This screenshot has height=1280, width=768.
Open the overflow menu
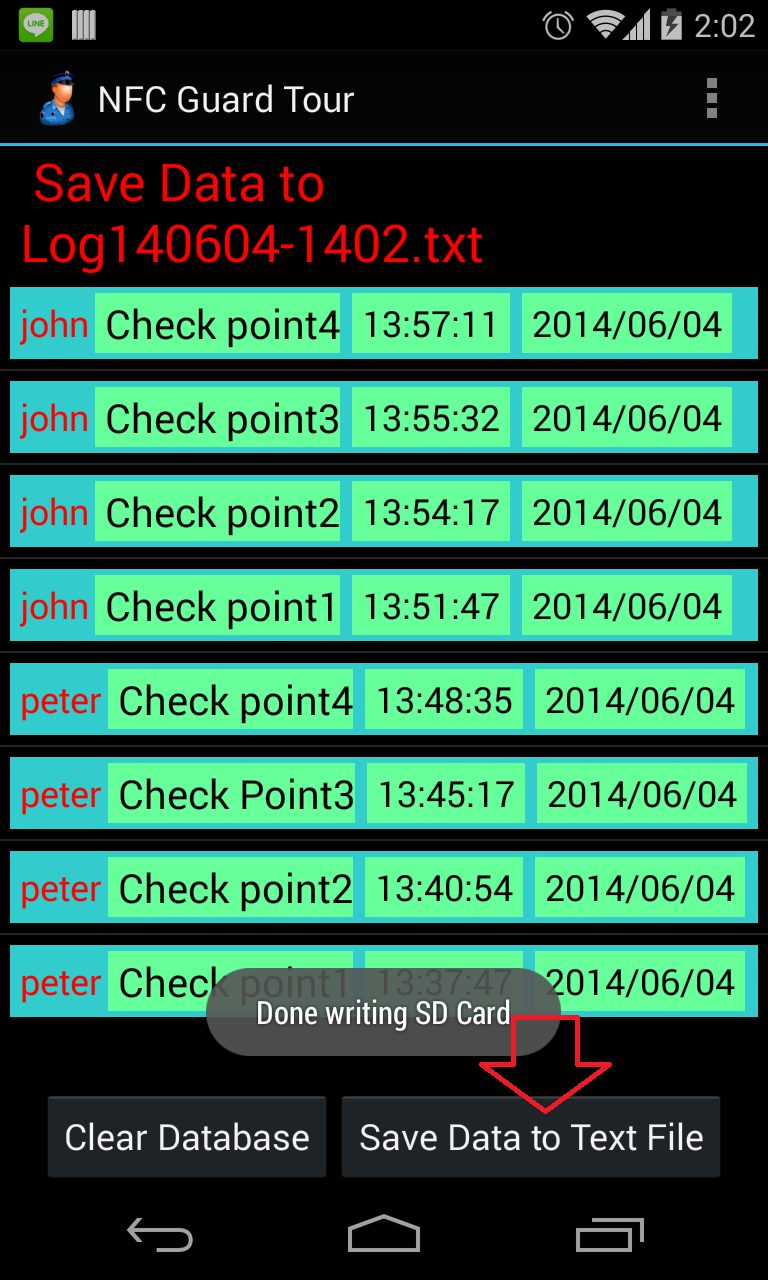pyautogui.click(x=711, y=99)
